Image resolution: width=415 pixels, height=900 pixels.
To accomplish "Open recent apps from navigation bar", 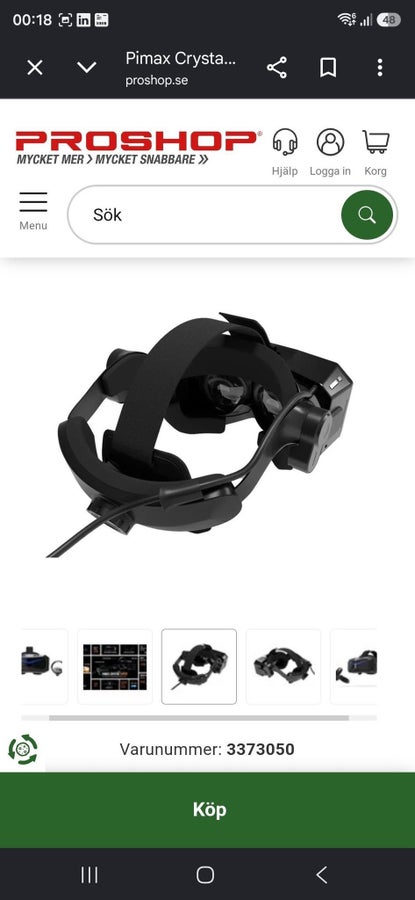I will click(x=89, y=875).
